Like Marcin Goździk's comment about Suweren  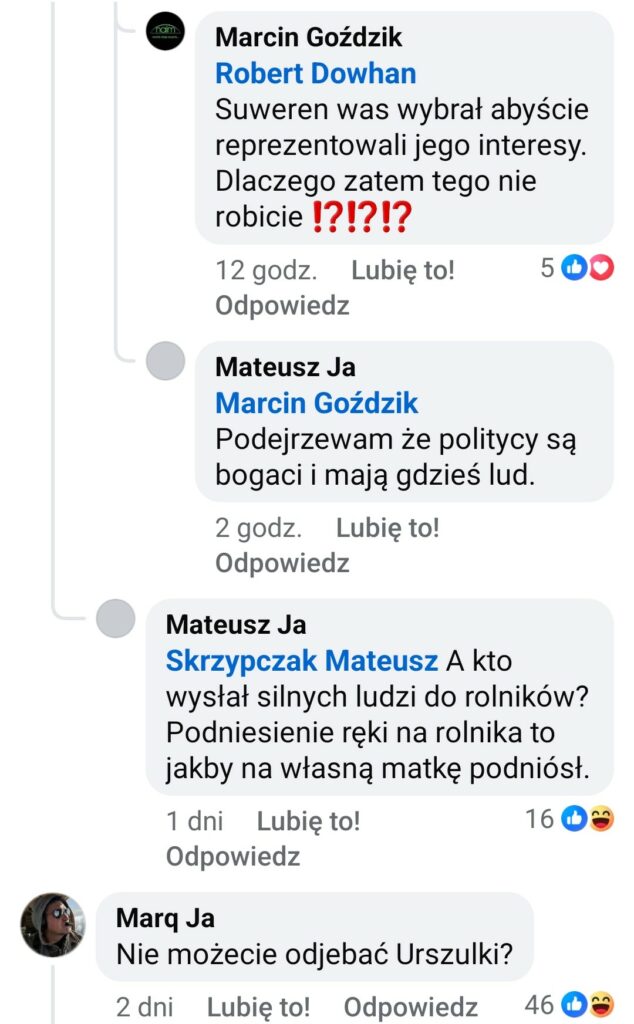tap(403, 270)
